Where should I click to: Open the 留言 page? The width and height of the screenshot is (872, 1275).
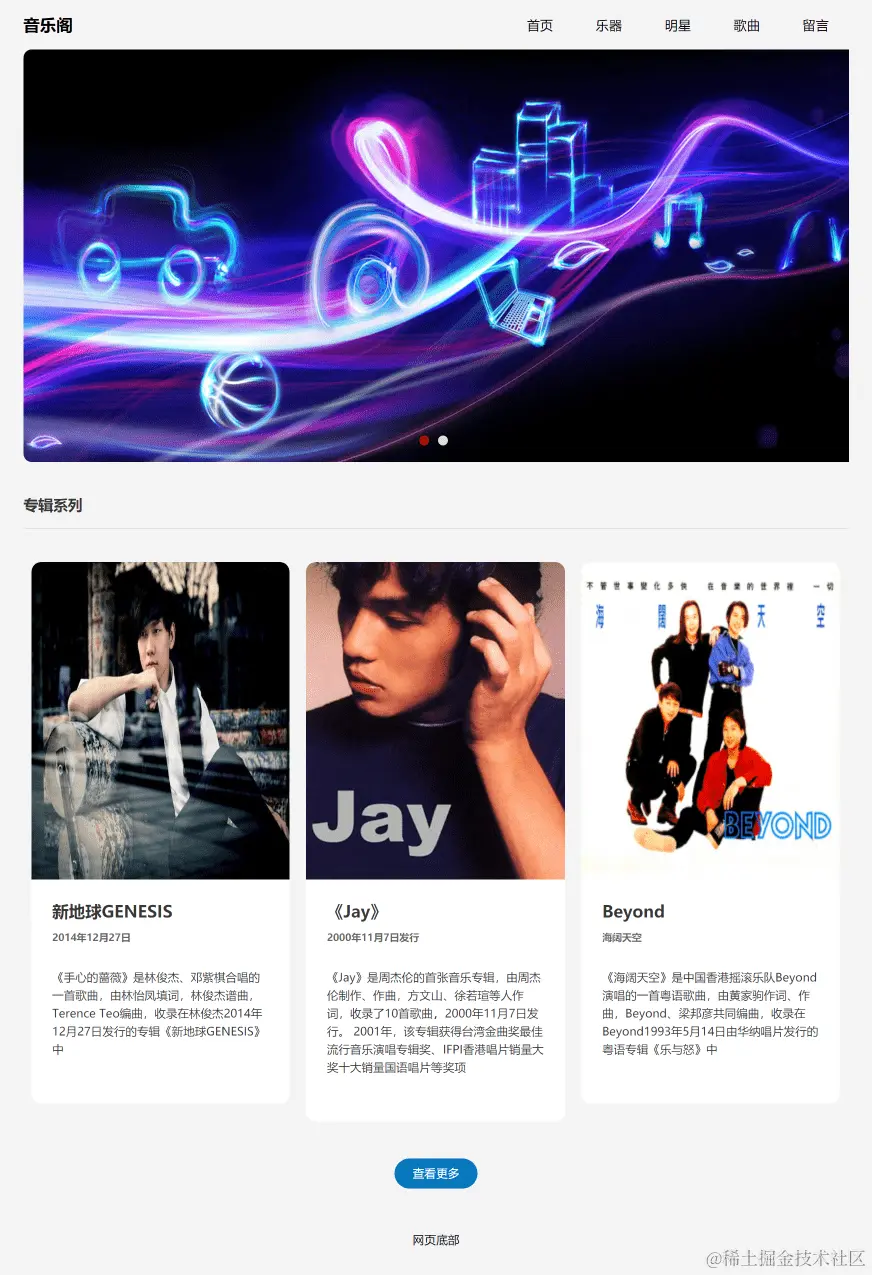pyautogui.click(x=816, y=26)
